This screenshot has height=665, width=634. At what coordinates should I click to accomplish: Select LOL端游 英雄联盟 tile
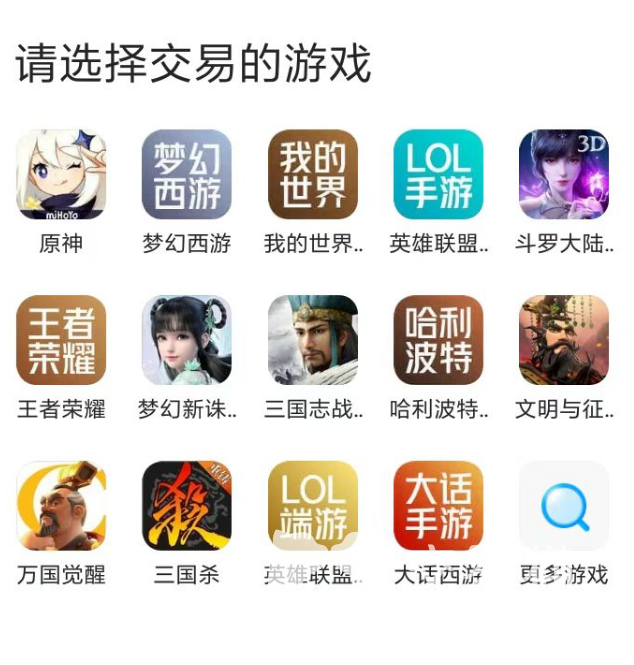[313, 506]
